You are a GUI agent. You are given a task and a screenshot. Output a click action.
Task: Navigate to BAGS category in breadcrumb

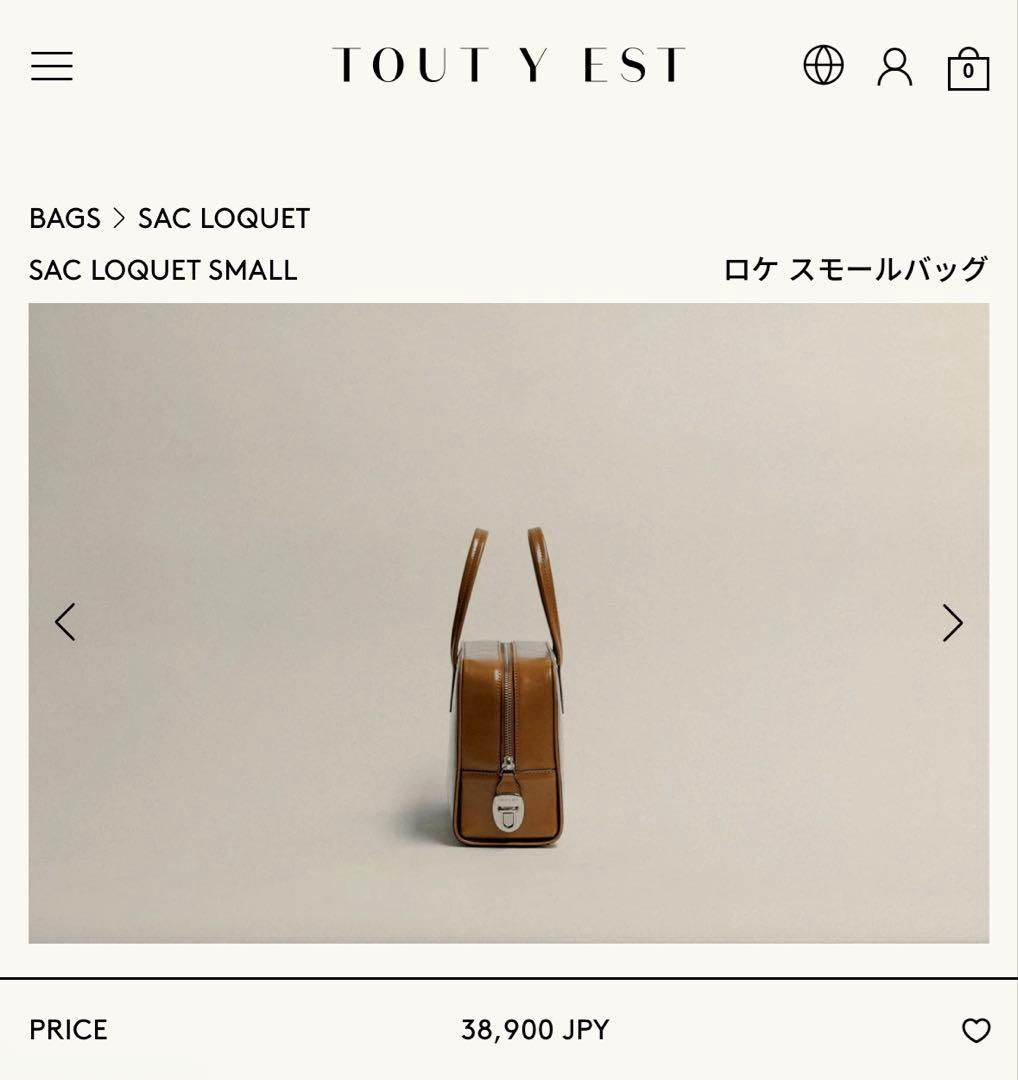pyautogui.click(x=62, y=218)
